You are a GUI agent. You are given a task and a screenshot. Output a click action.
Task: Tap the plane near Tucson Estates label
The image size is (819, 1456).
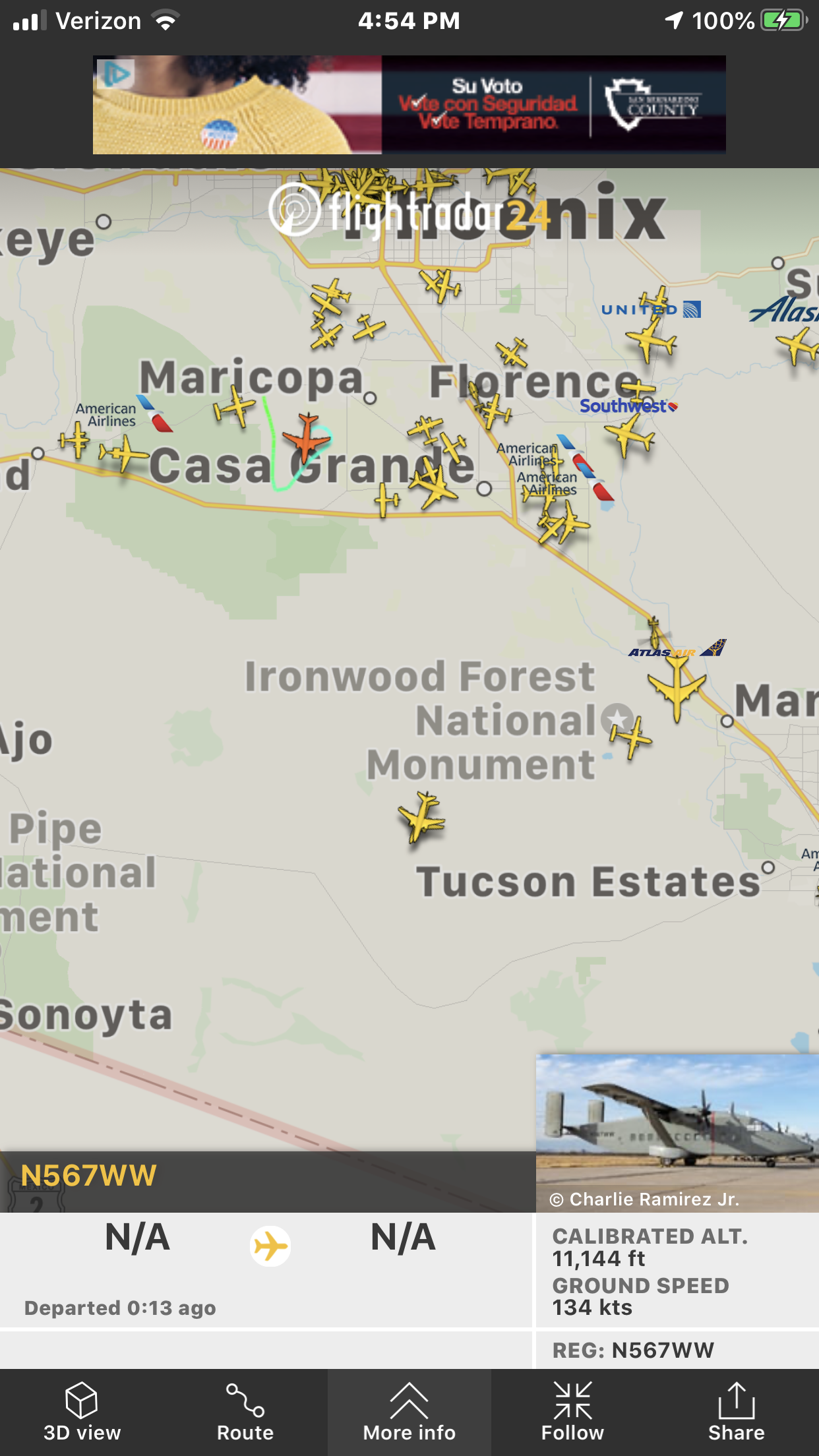click(x=422, y=818)
